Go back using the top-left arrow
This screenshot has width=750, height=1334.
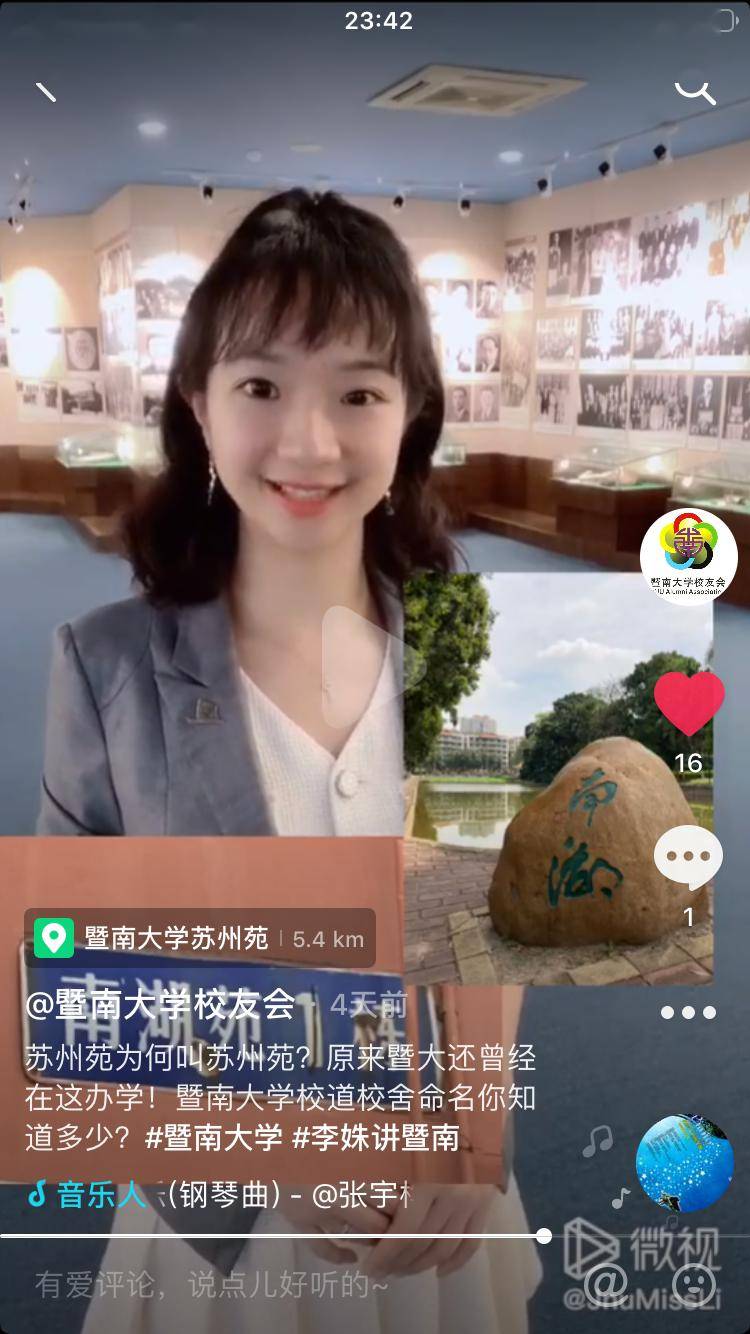(46, 92)
